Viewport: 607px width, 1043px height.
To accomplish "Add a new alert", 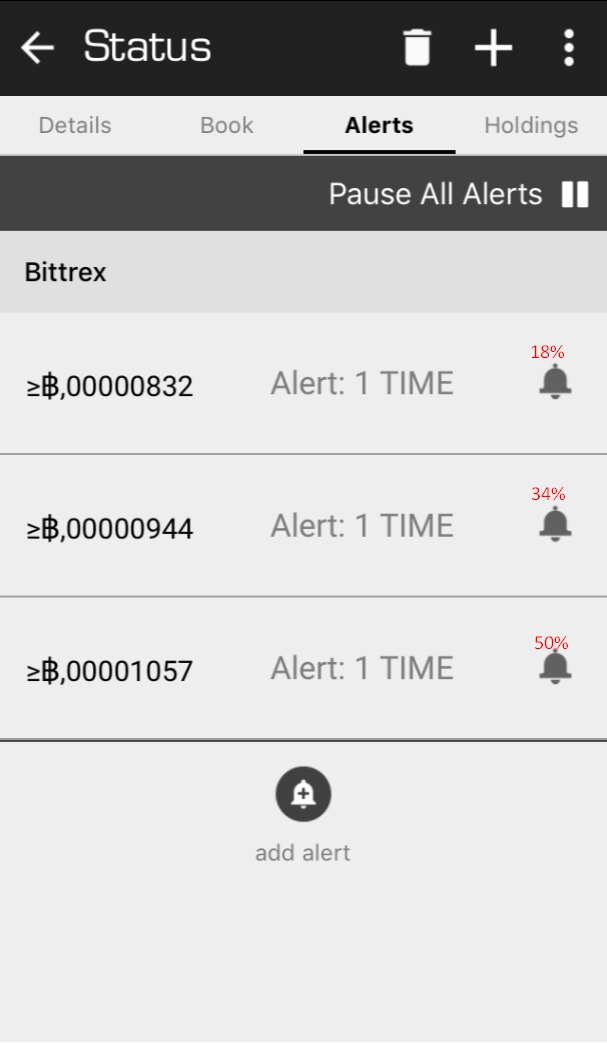I will (x=303, y=794).
